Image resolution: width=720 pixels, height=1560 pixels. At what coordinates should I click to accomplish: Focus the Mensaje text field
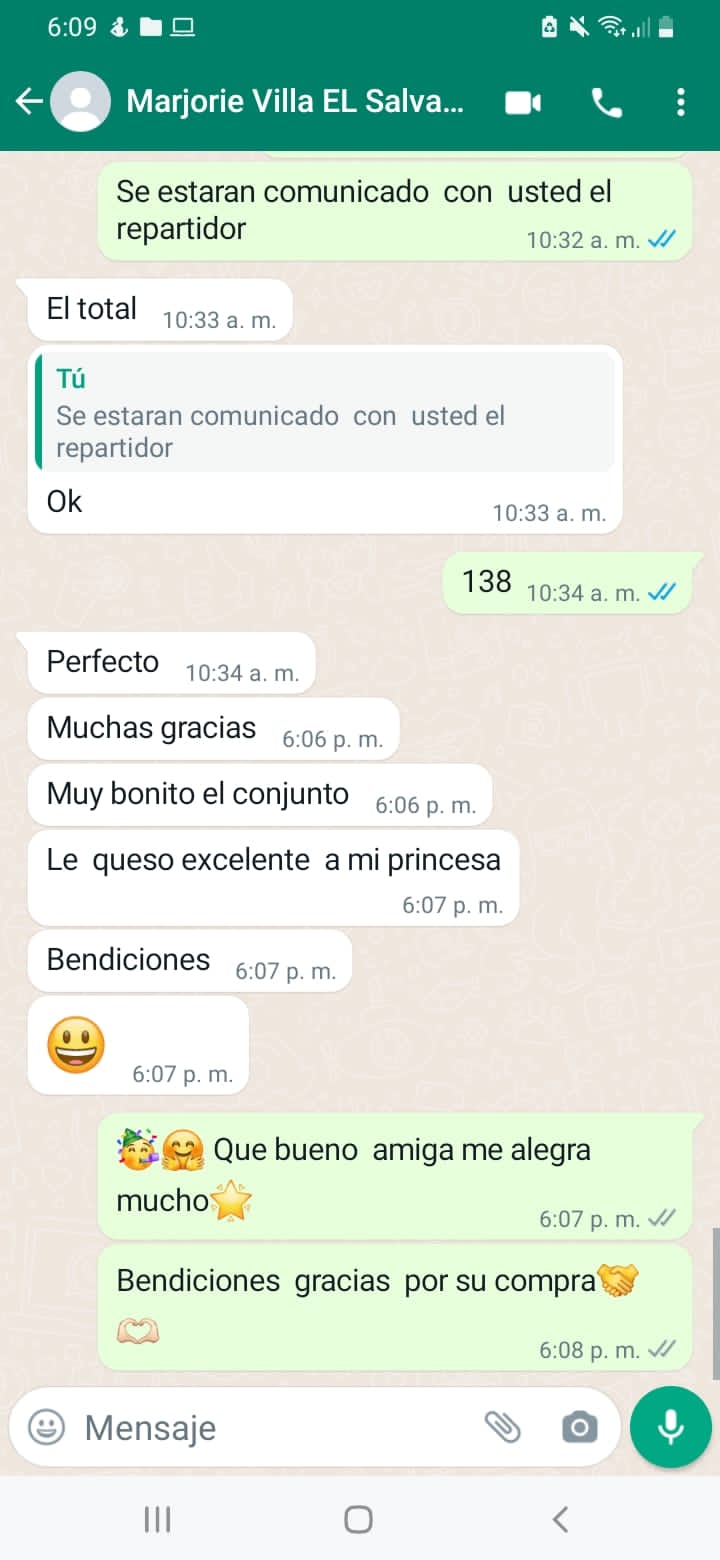point(270,1427)
